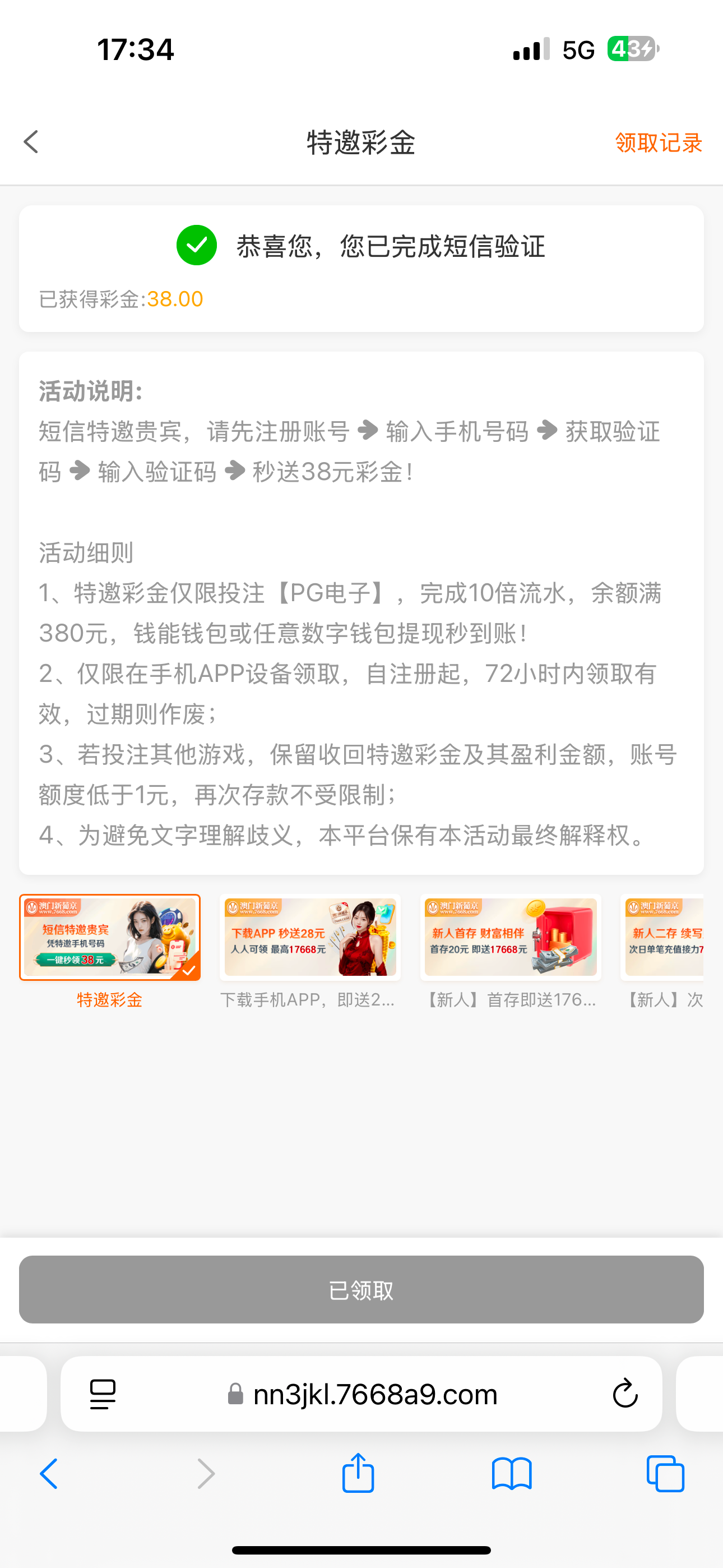Show all open Safari tabs
Image resolution: width=723 pixels, height=1568 pixels.
click(665, 1474)
